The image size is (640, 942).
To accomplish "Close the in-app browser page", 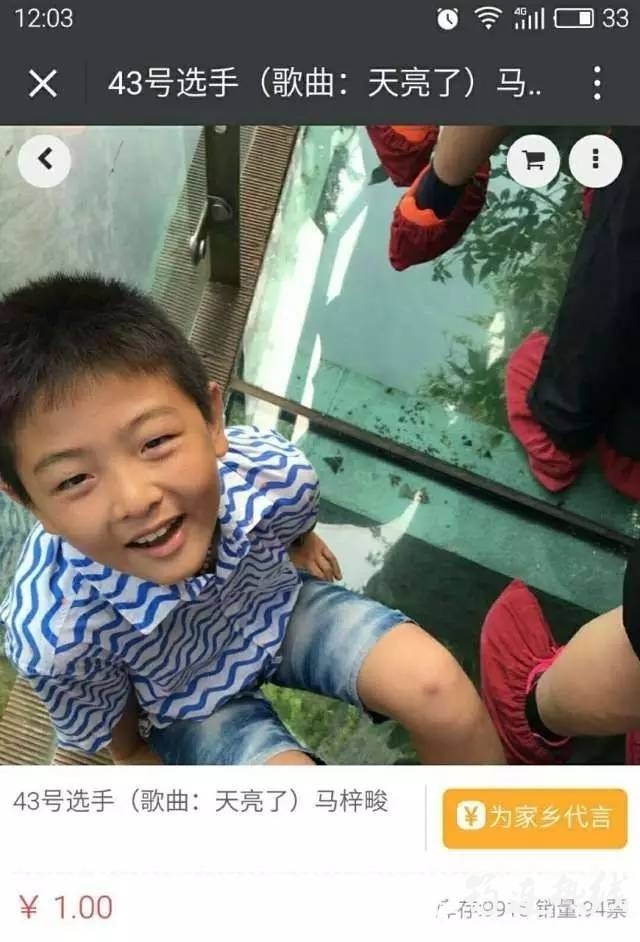I will click(x=43, y=83).
